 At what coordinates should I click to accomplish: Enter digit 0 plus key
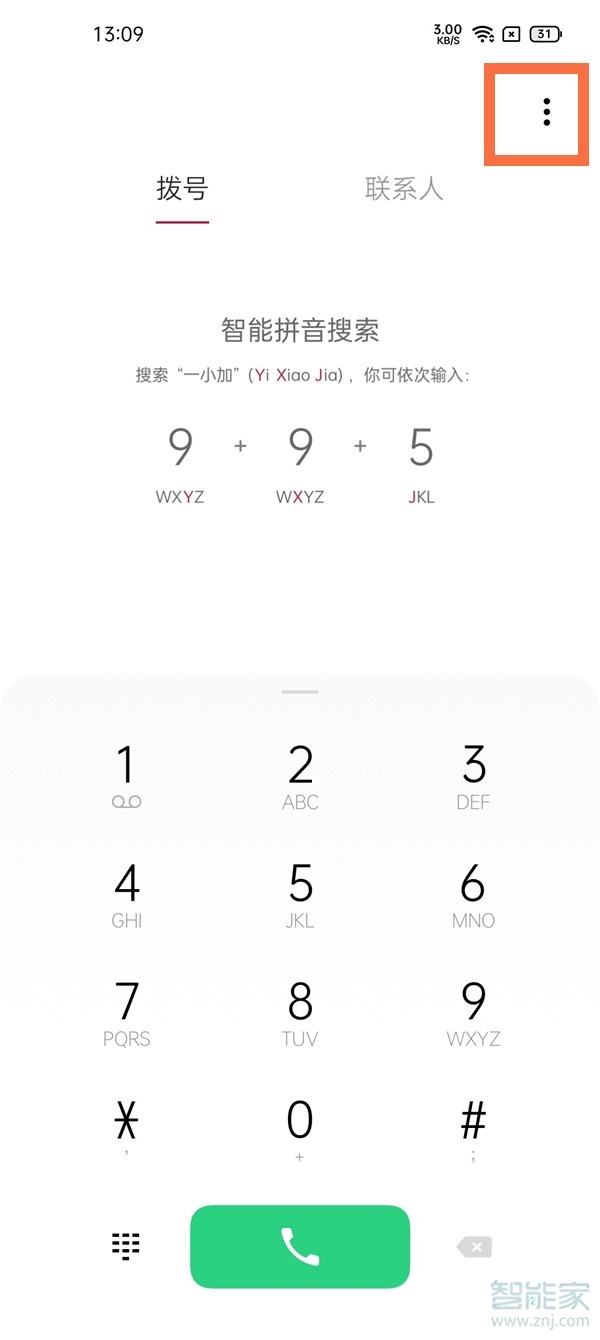300,1128
